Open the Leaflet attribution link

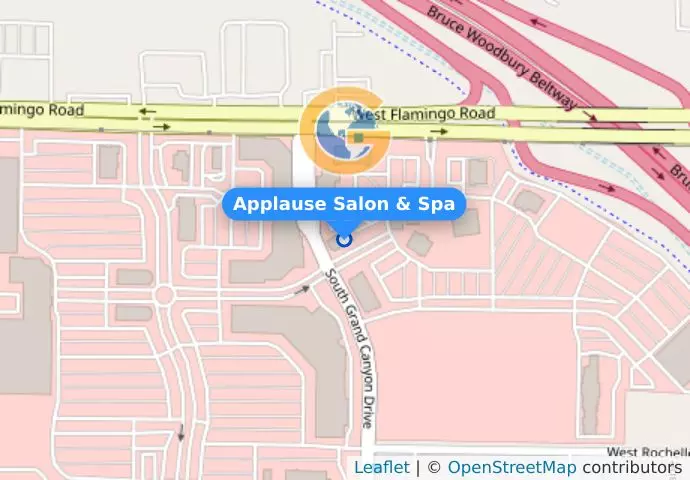(x=381, y=467)
